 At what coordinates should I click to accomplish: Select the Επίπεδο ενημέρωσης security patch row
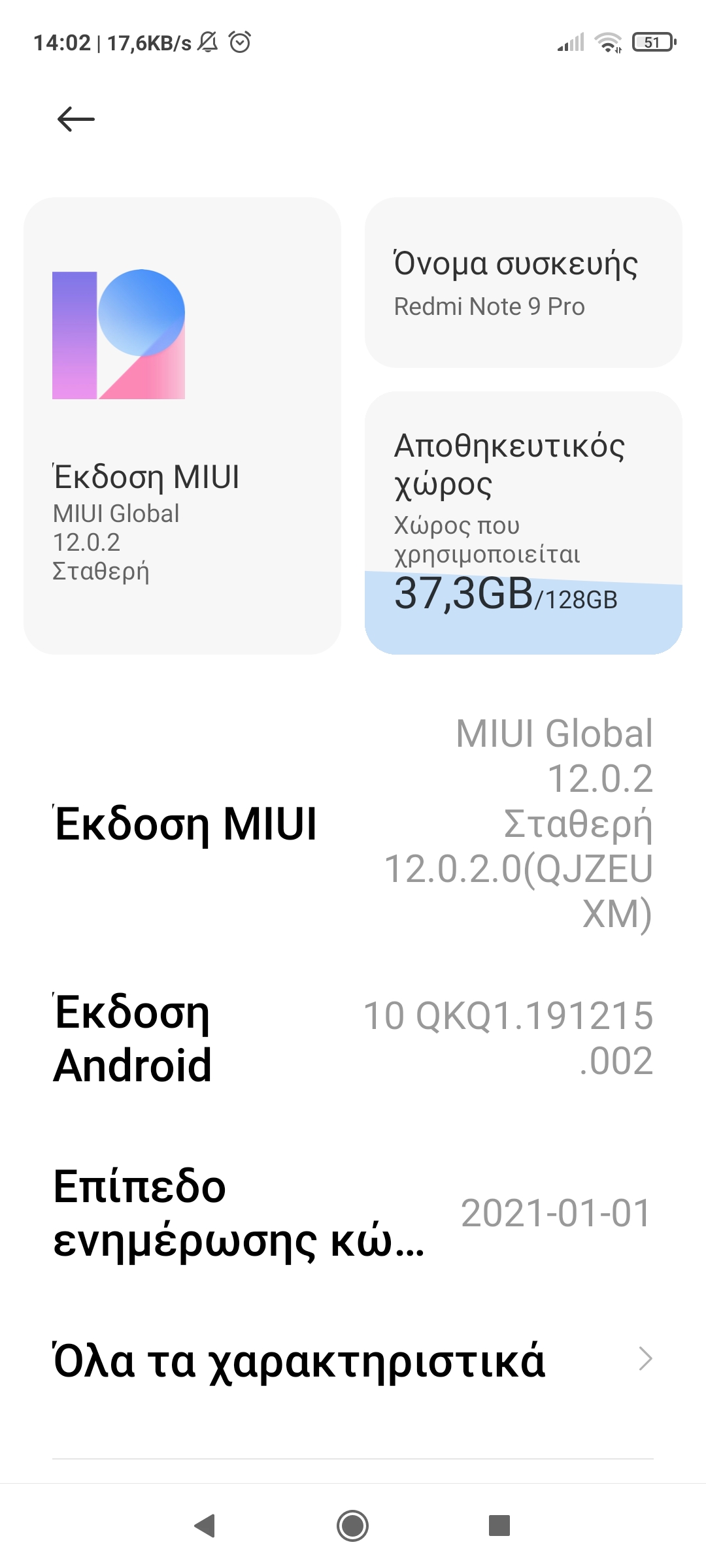point(353,1213)
